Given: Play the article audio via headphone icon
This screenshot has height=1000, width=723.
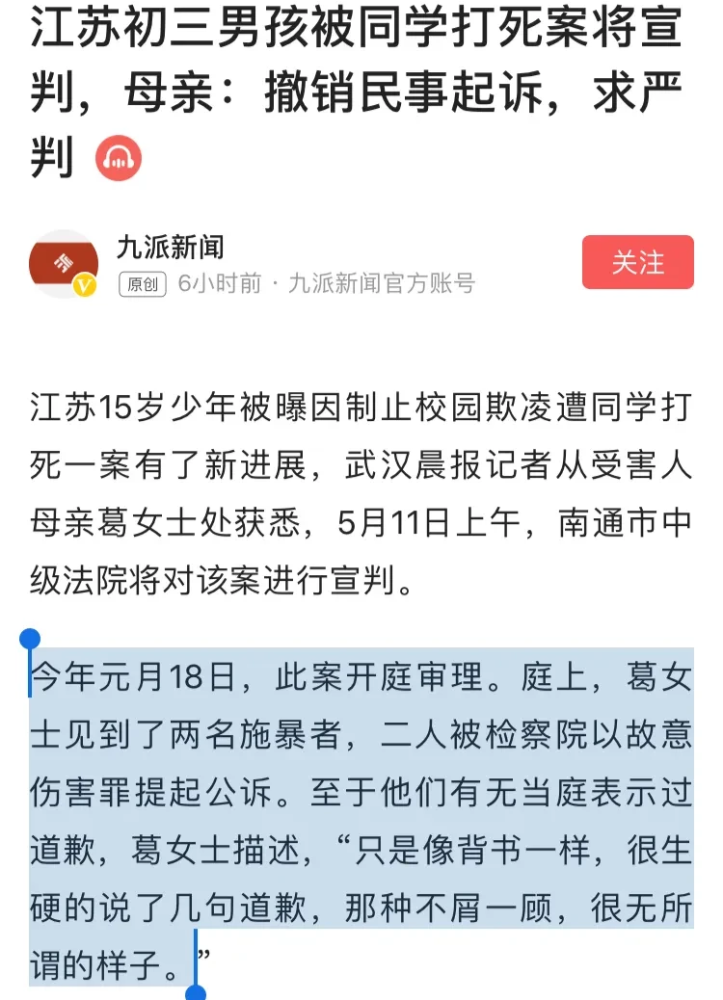Looking at the screenshot, I should [118, 158].
